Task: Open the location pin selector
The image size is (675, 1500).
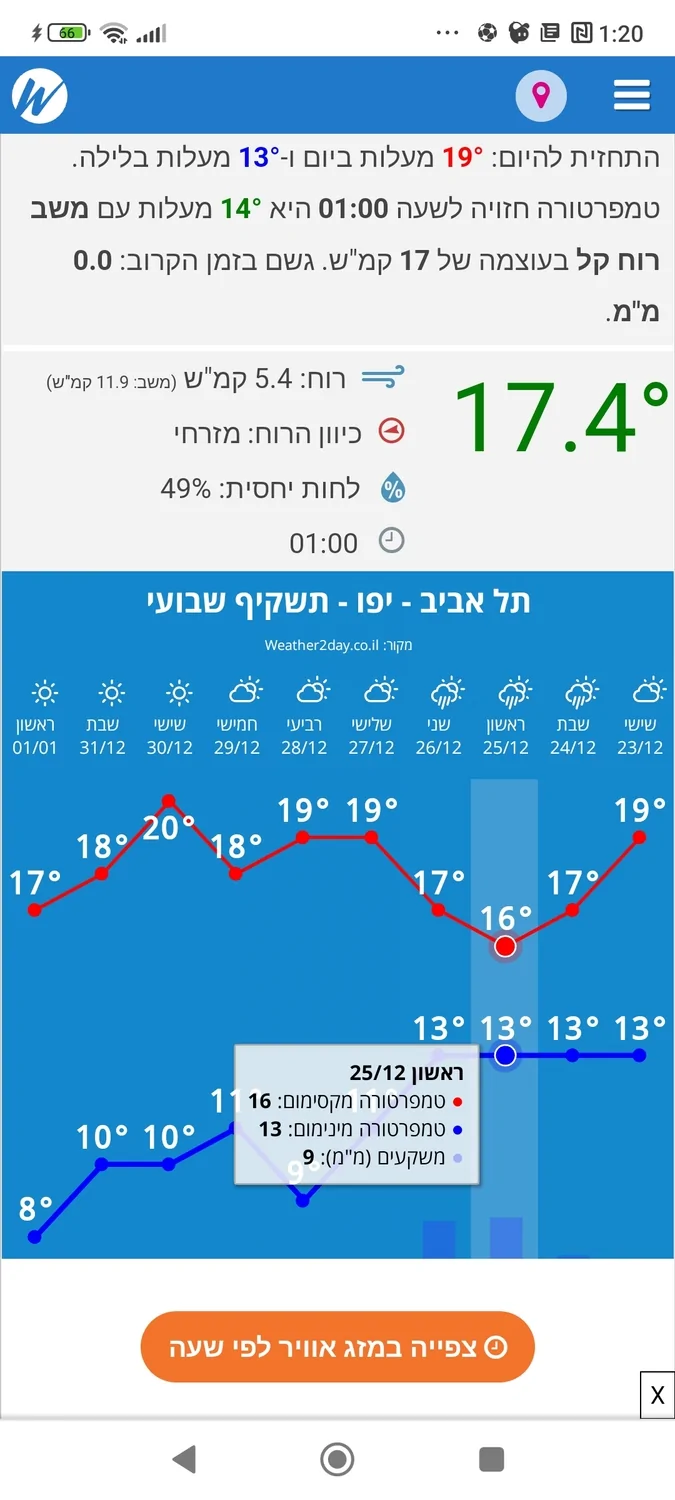Action: click(x=541, y=96)
